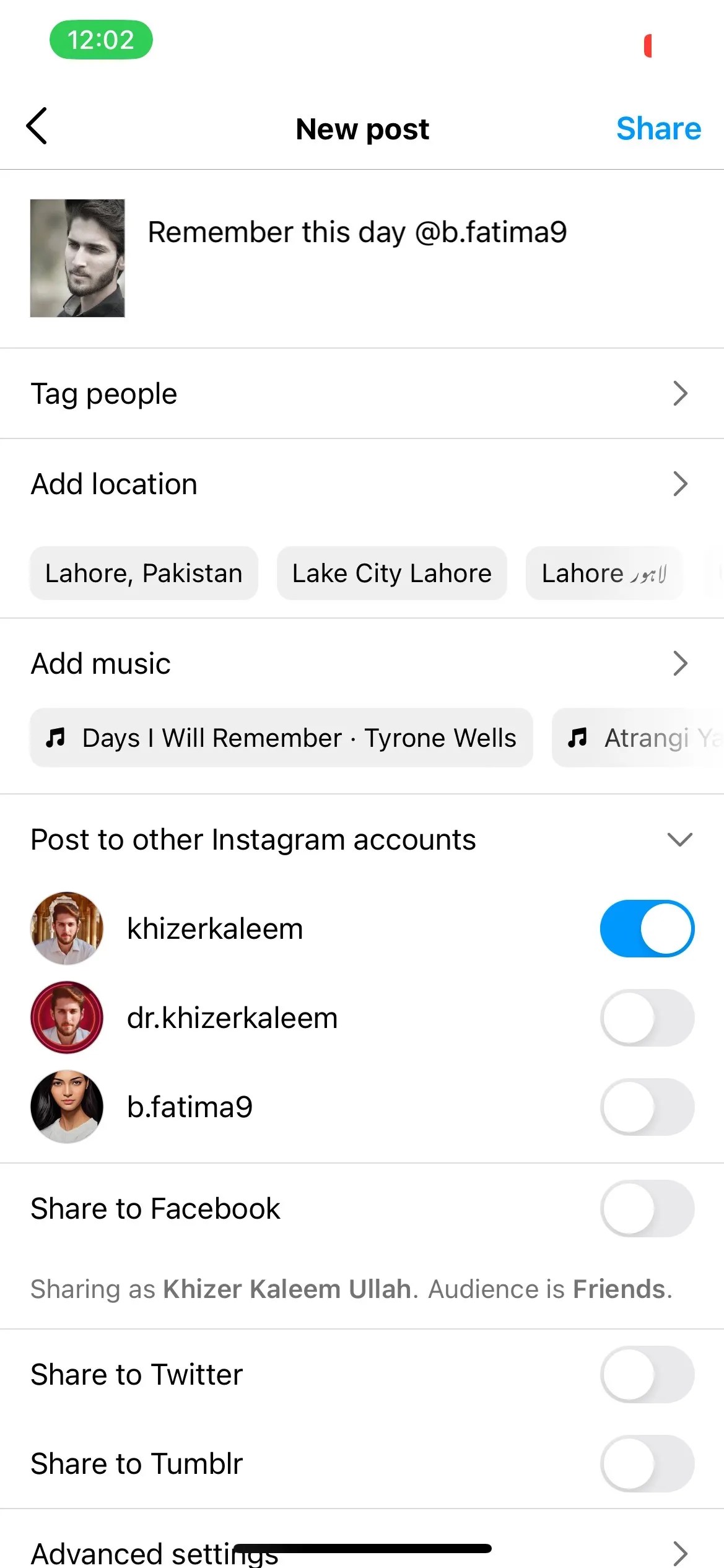The image size is (724, 1568).
Task: Pick the Lahore لاہور location chip
Action: [604, 573]
